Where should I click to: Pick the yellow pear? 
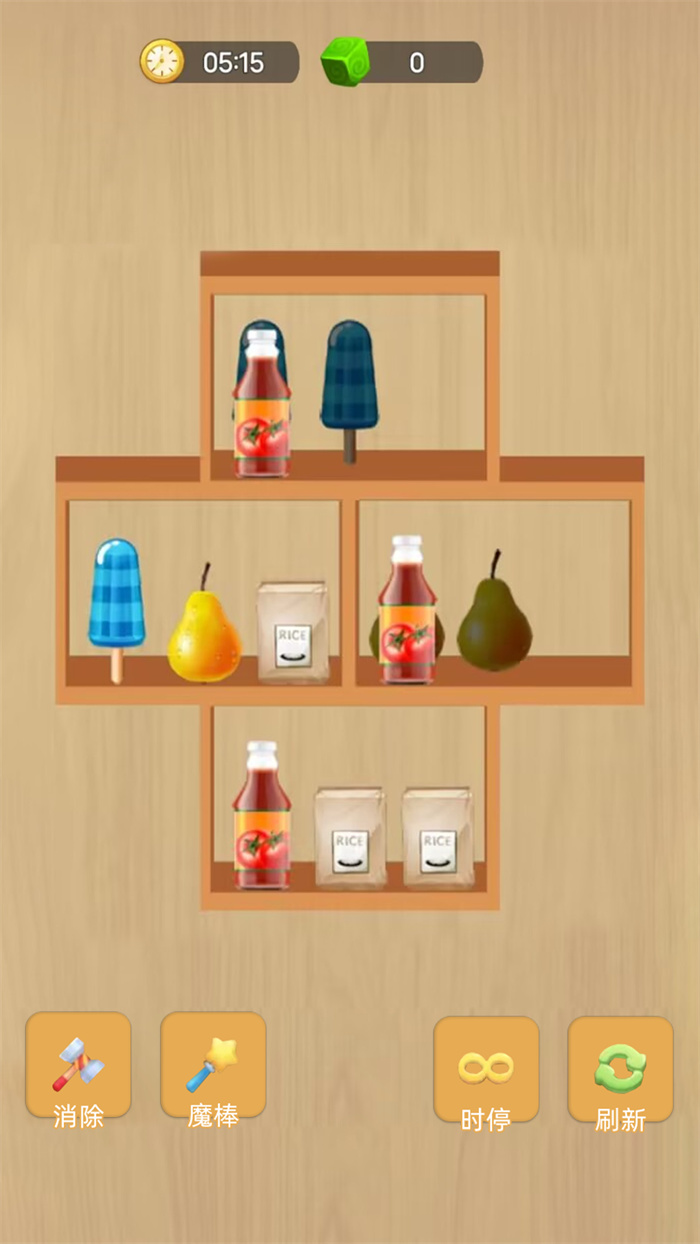coord(204,630)
